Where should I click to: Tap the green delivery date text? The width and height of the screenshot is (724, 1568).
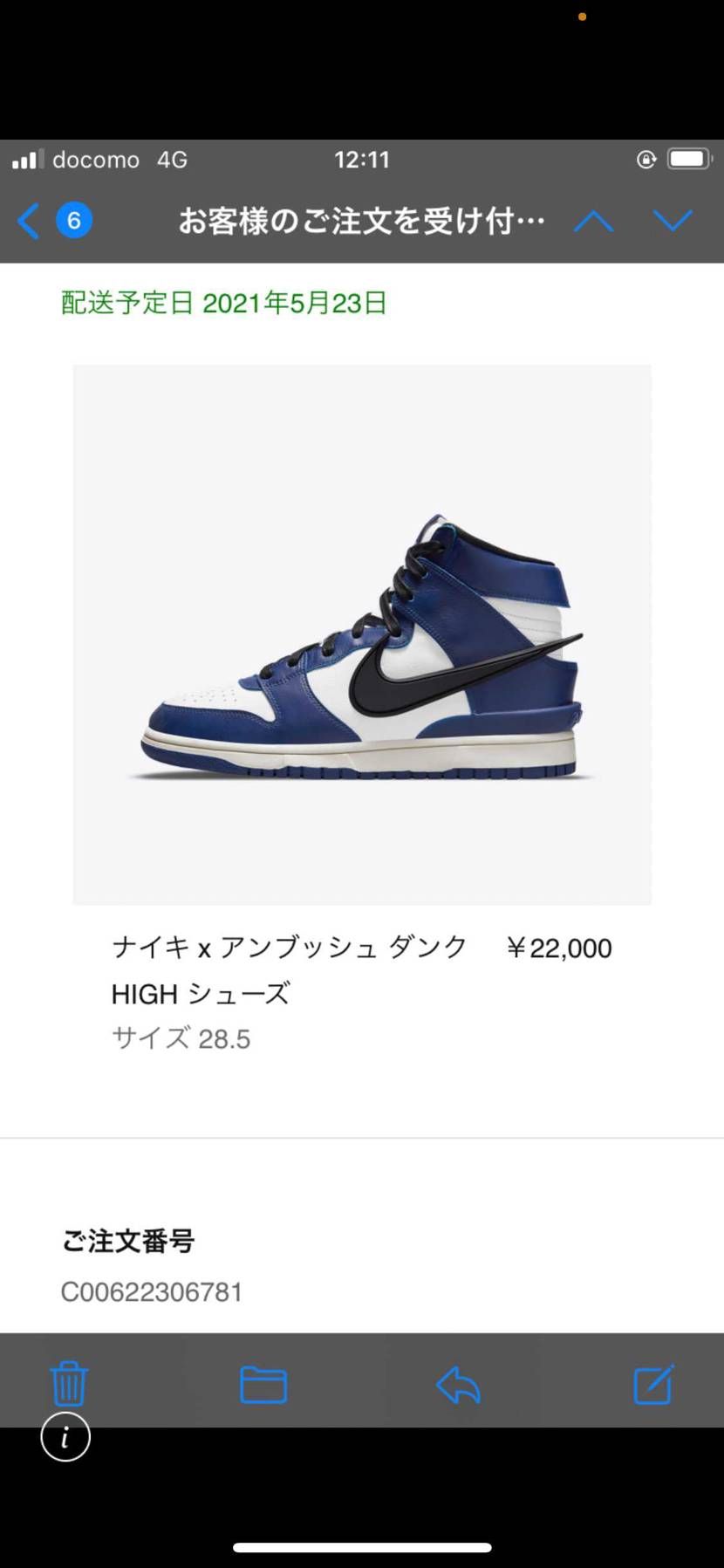coord(222,303)
